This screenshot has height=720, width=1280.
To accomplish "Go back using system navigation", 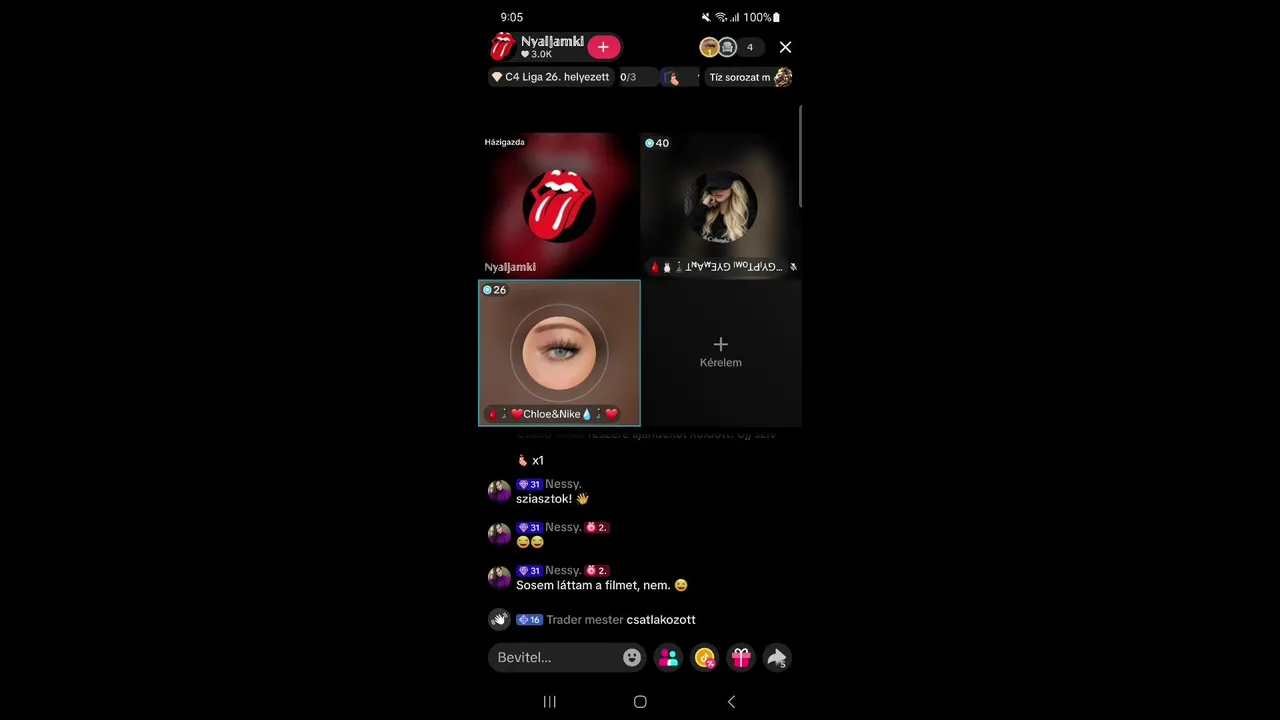I will pyautogui.click(x=731, y=702).
